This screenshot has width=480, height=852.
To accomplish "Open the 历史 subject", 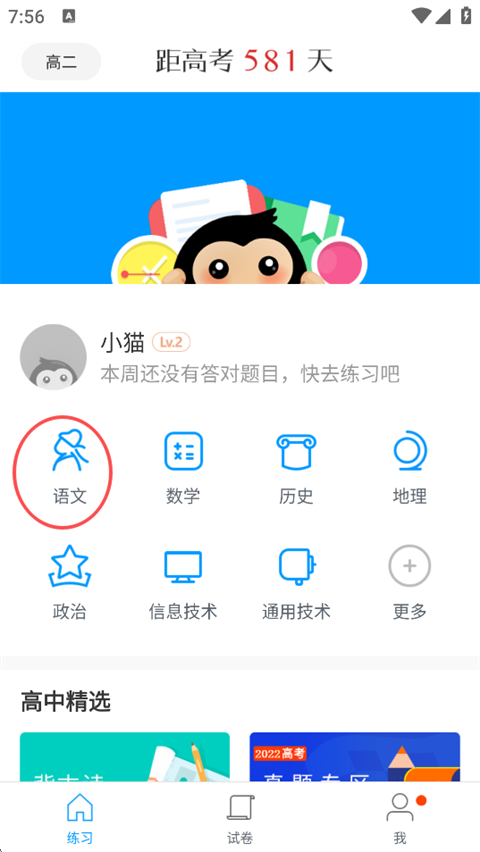I will (x=296, y=468).
